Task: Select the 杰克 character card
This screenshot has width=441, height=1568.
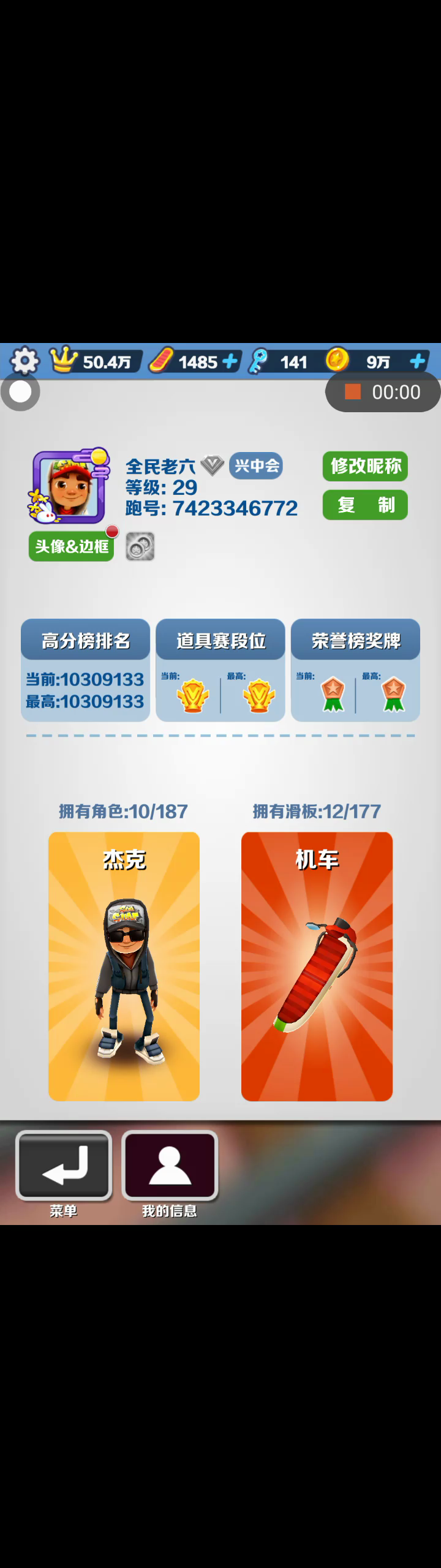Action: 124,966
